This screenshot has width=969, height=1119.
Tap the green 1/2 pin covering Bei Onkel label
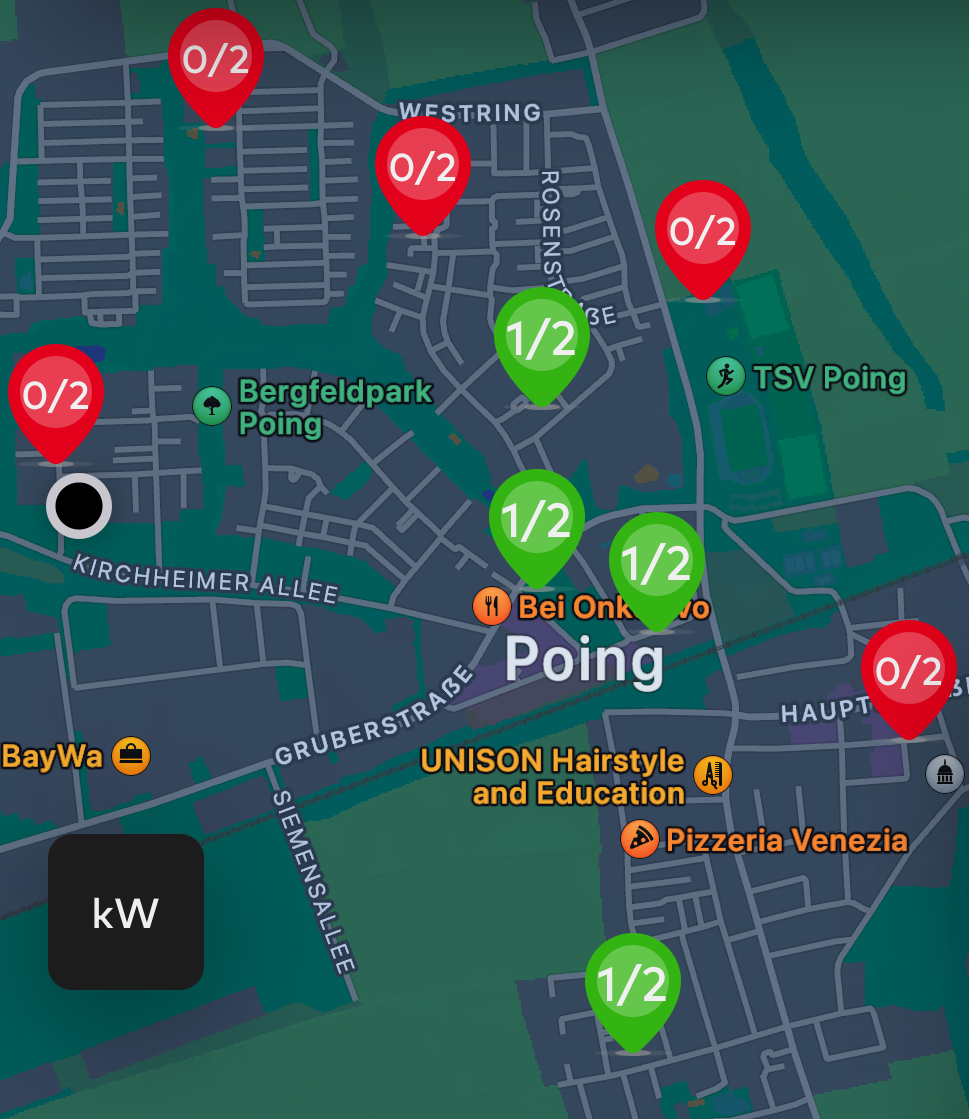click(x=656, y=564)
